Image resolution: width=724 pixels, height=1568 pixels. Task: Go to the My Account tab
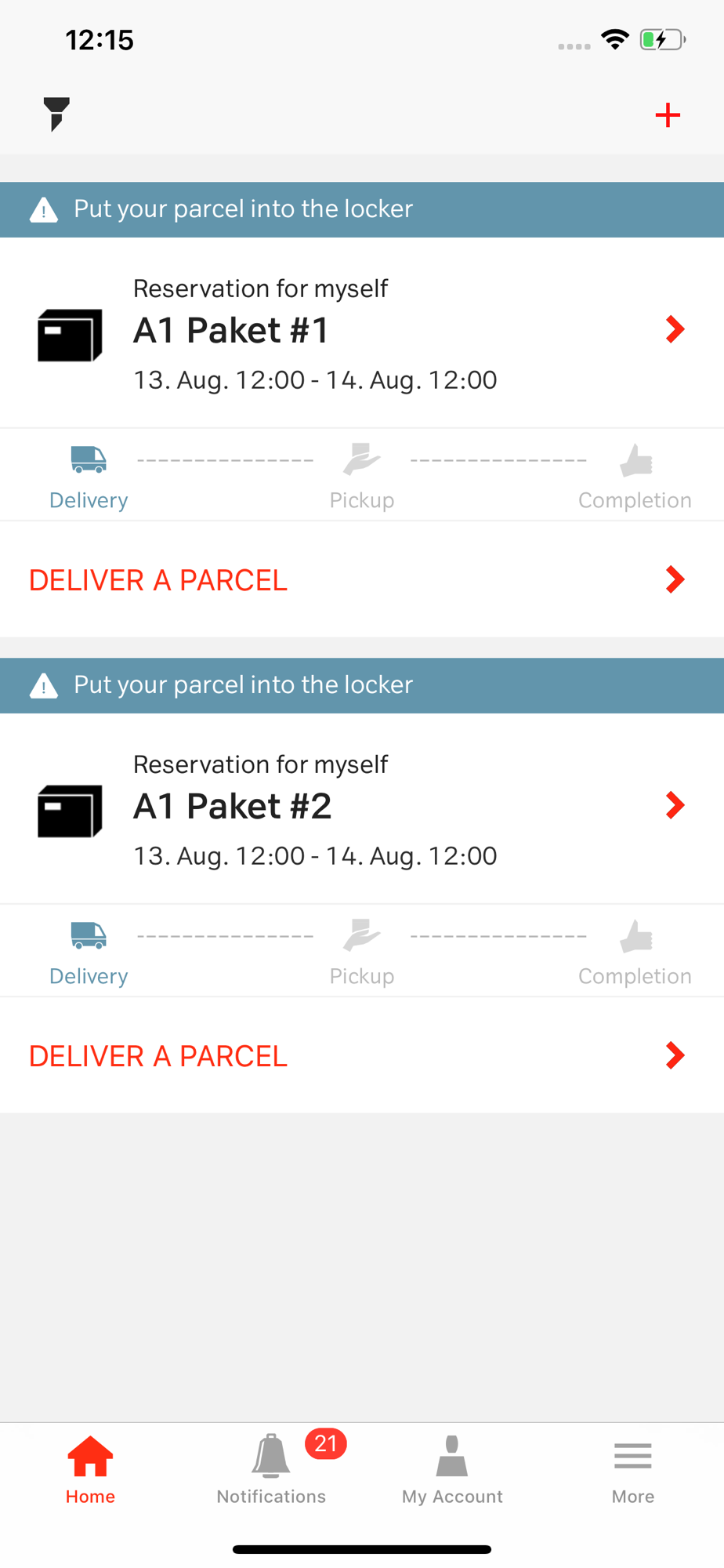tap(452, 1469)
